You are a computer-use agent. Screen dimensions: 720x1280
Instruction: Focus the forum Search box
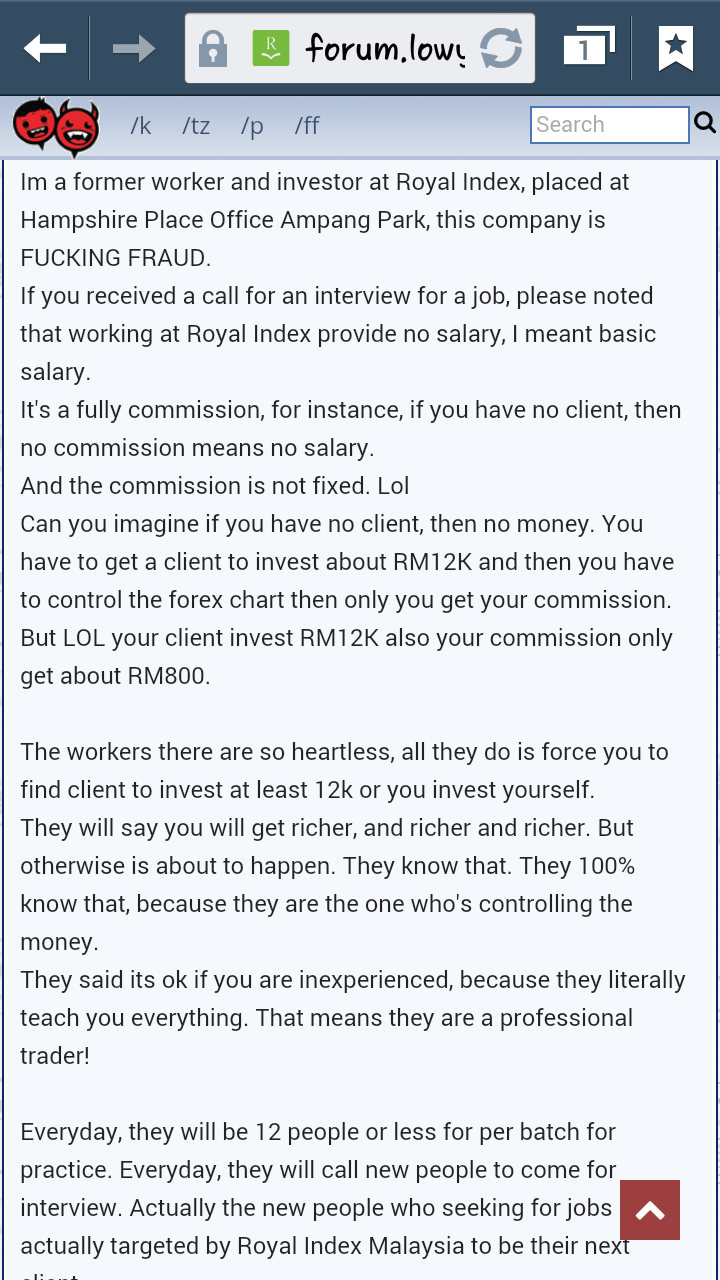608,125
